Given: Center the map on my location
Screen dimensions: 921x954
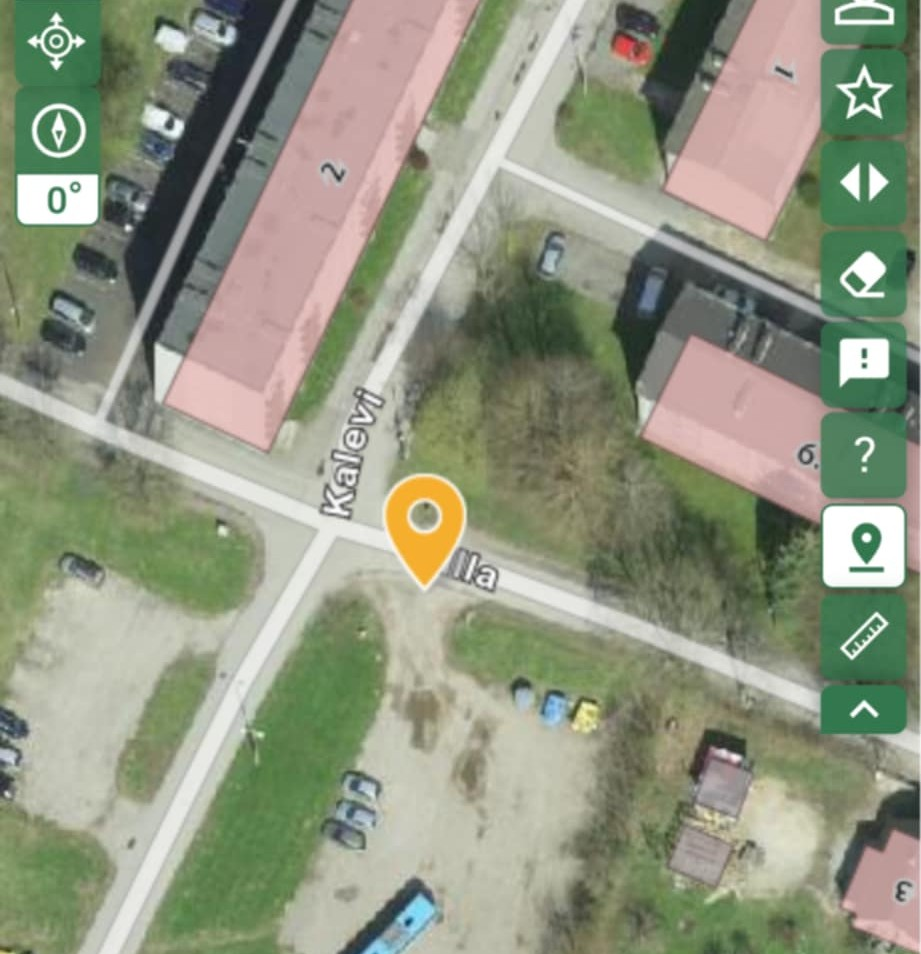Looking at the screenshot, I should point(57,42).
